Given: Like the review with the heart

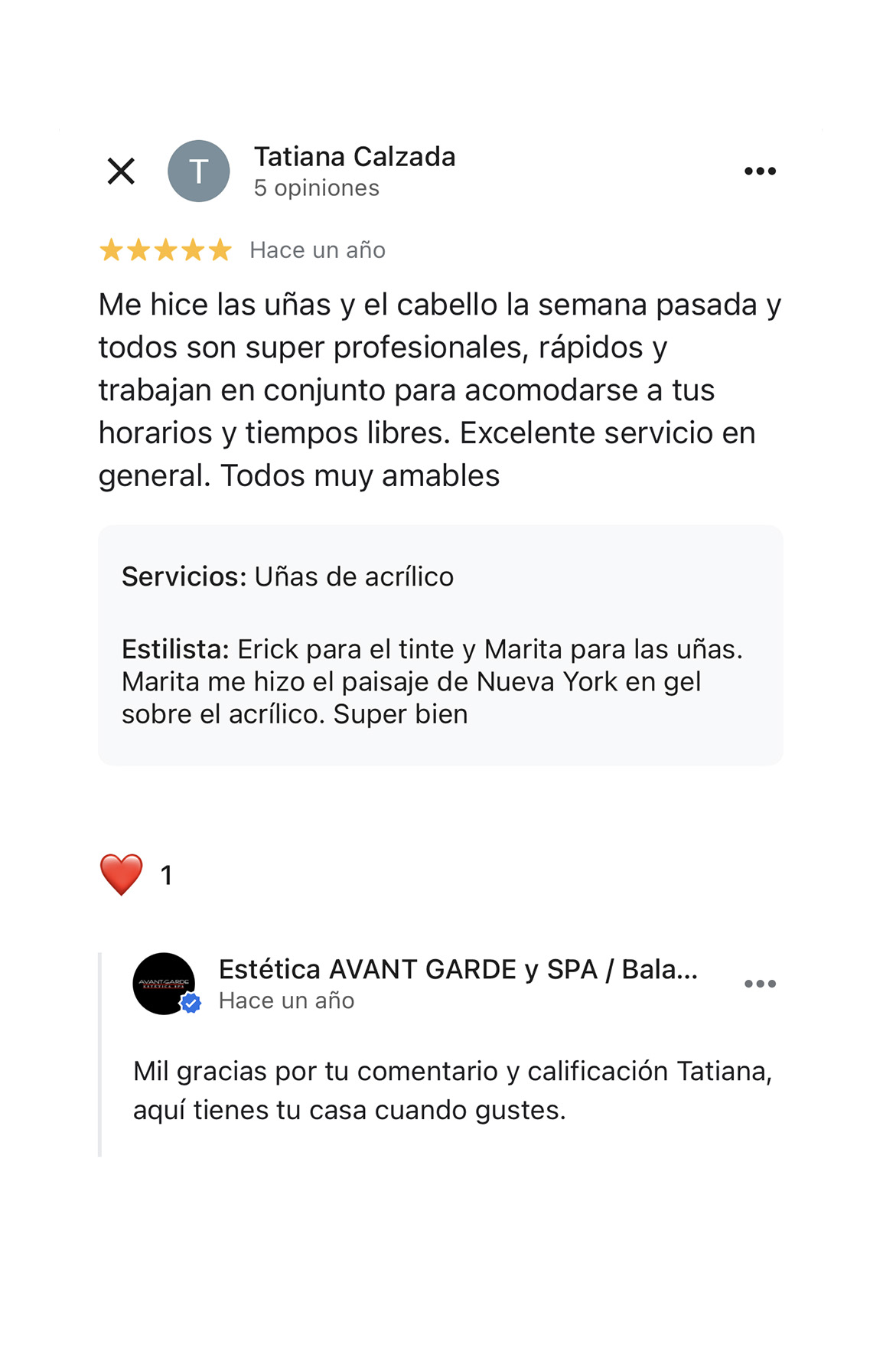Looking at the screenshot, I should click(x=122, y=874).
